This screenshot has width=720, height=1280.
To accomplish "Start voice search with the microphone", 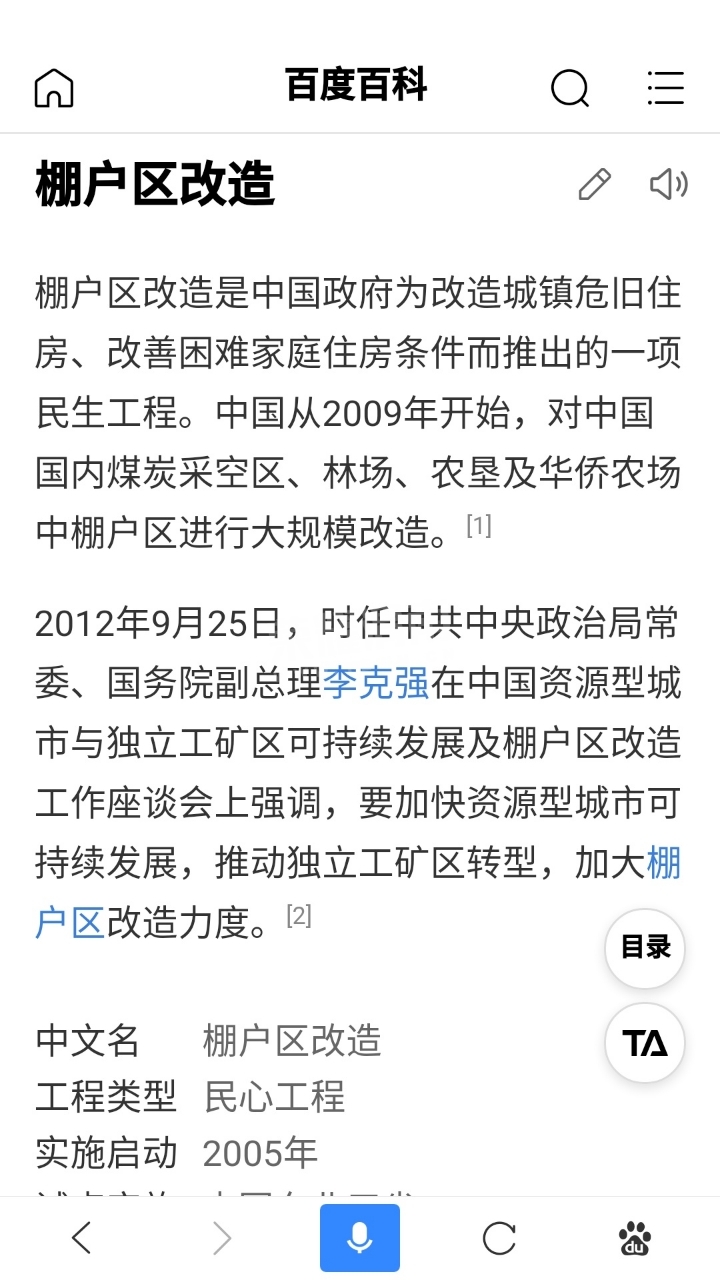I will pyautogui.click(x=360, y=1238).
